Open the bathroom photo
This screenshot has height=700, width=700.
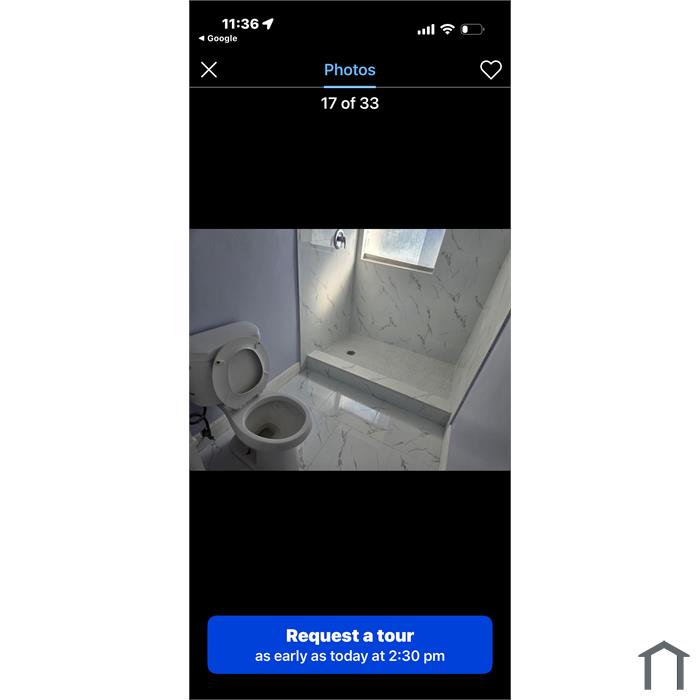click(350, 350)
